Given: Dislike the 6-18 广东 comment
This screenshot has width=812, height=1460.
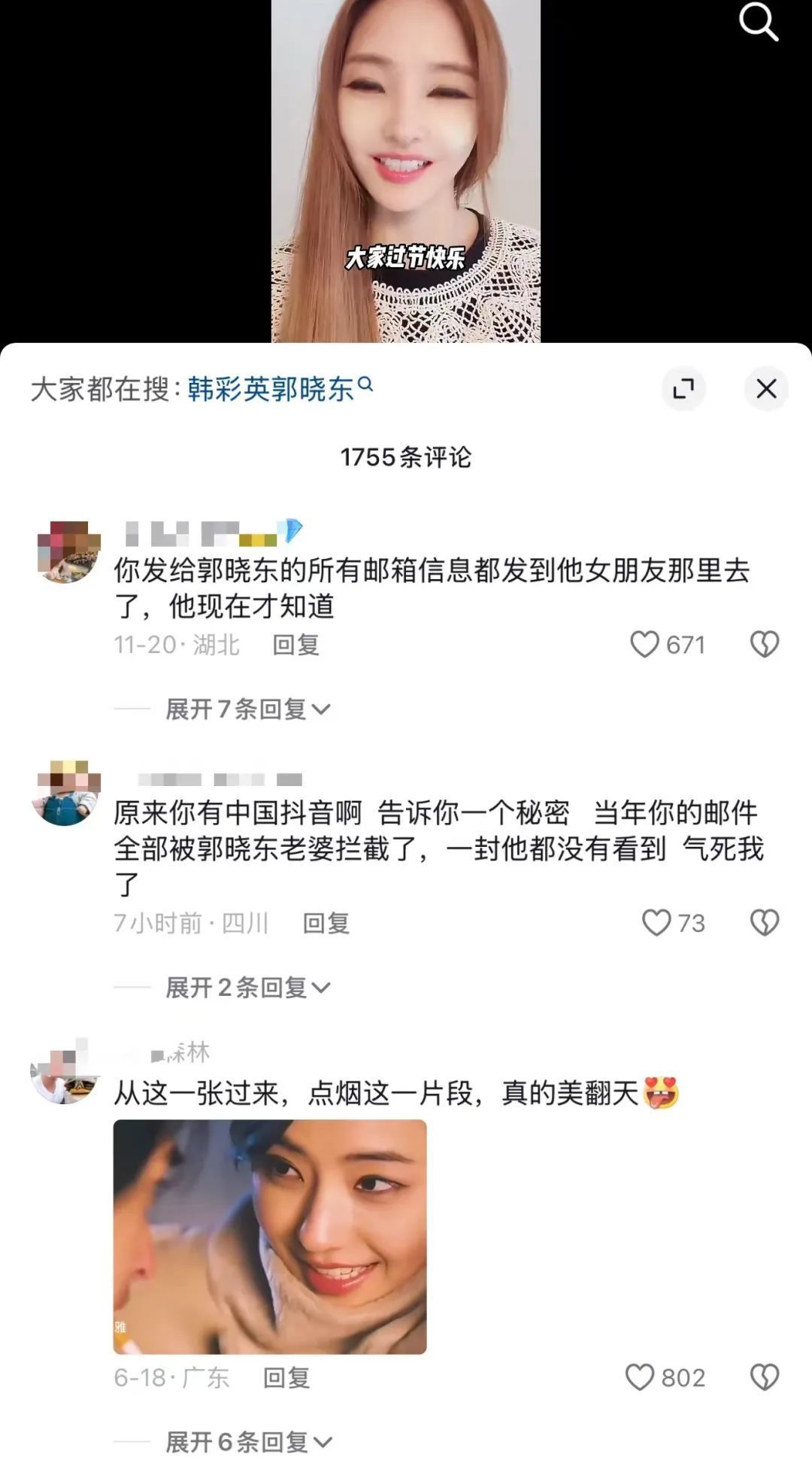Looking at the screenshot, I should (765, 1377).
